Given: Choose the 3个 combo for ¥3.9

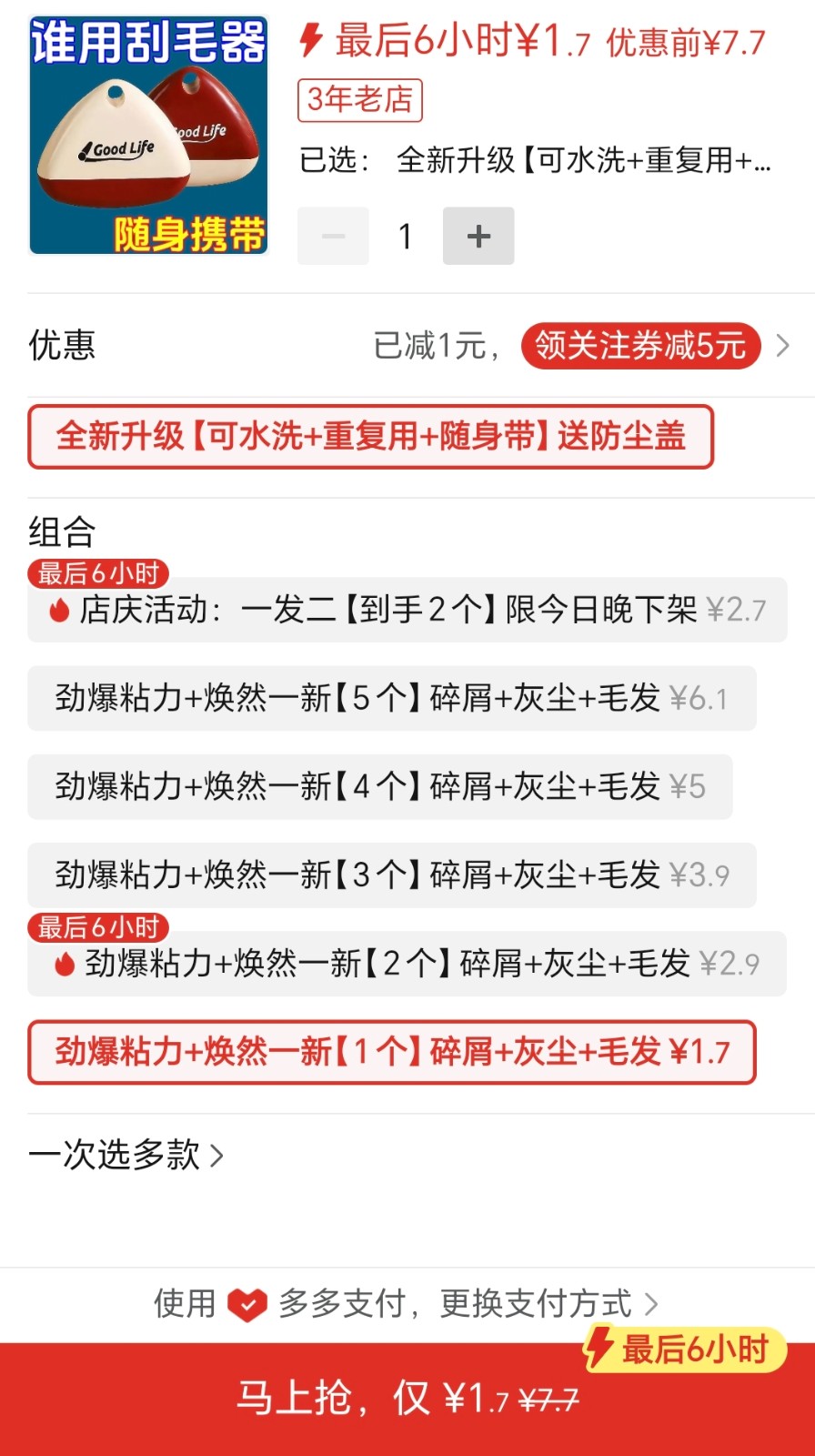Looking at the screenshot, I should (391, 875).
